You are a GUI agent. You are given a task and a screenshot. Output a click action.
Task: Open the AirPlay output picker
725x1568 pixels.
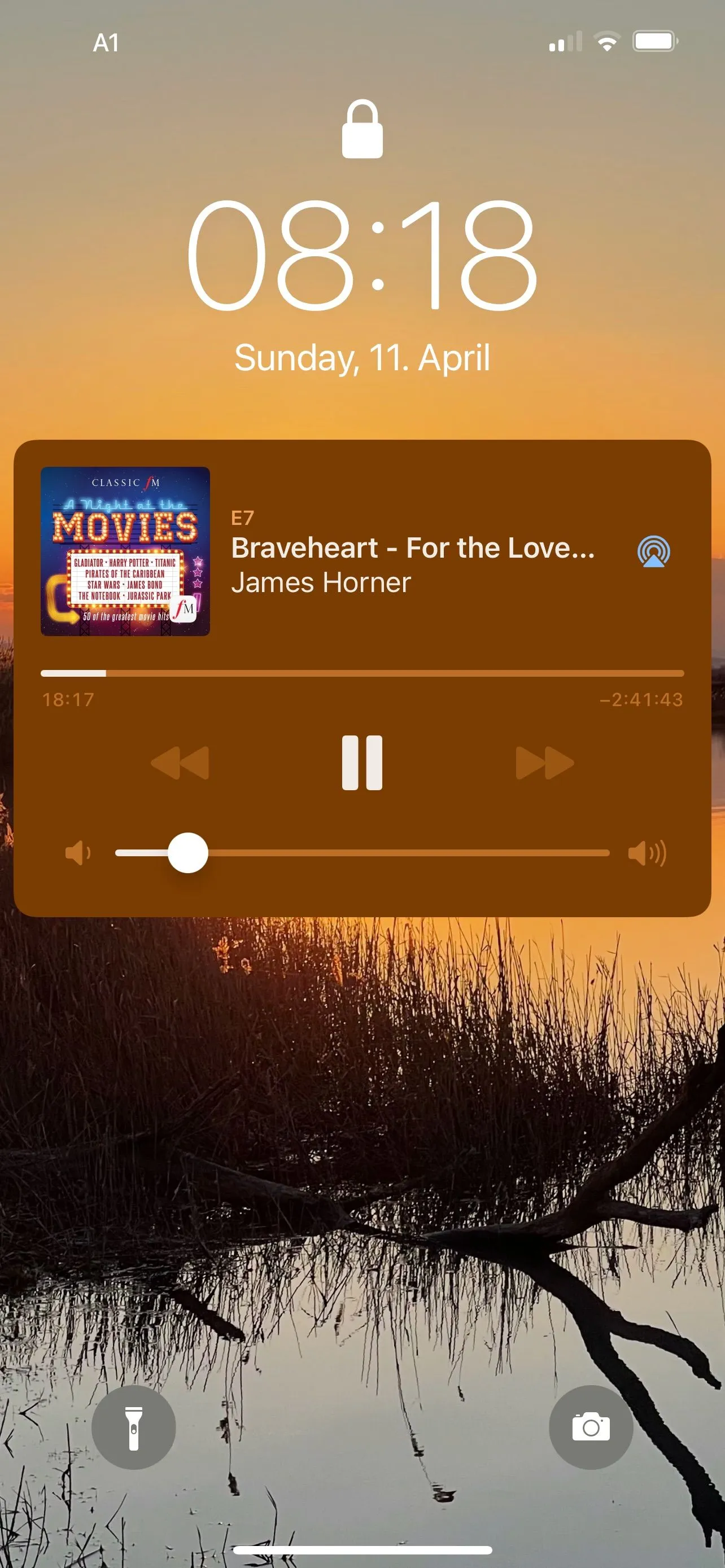point(653,551)
